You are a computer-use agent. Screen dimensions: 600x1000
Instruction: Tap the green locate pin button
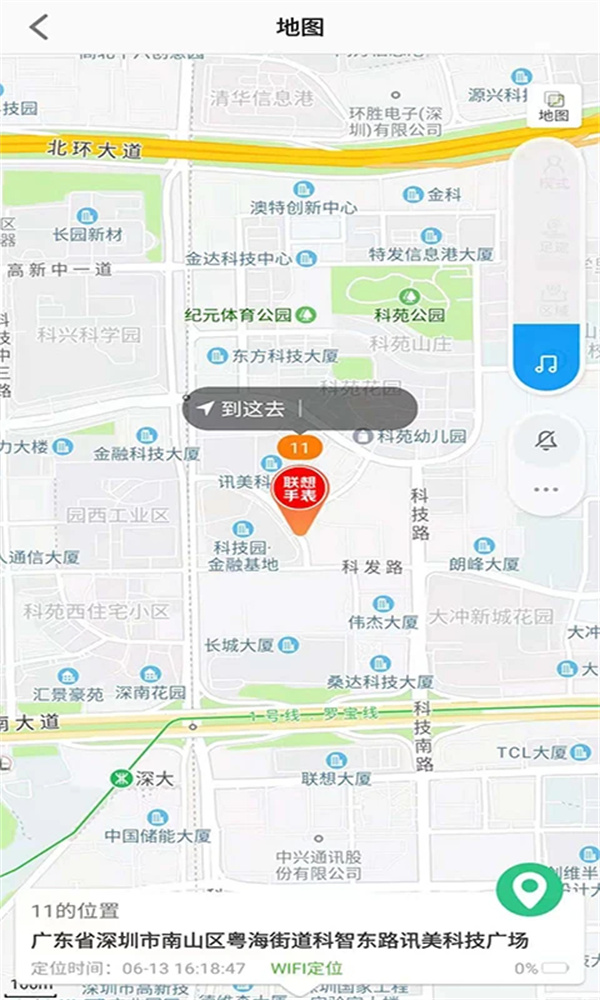(x=529, y=891)
